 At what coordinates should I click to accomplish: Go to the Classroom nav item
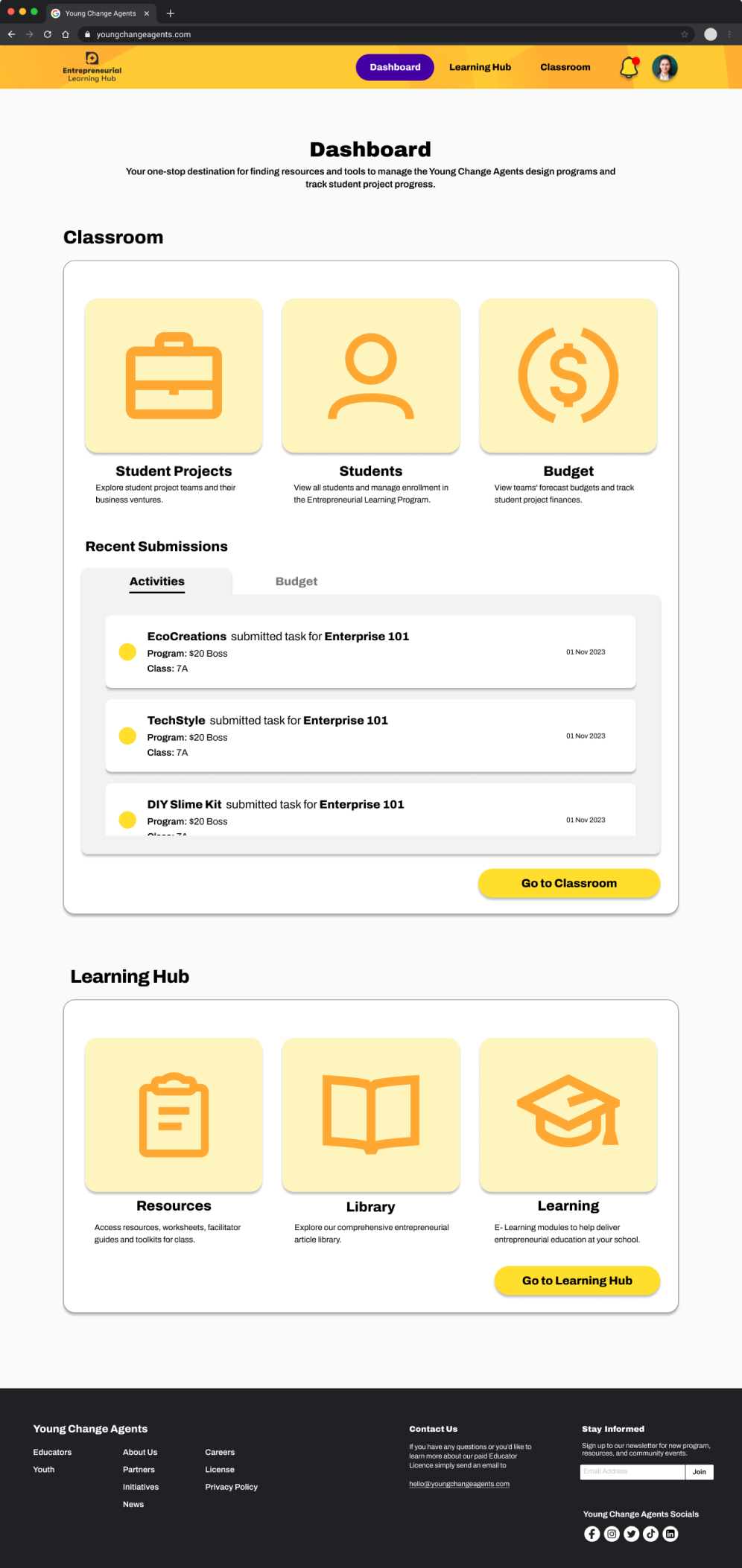565,67
